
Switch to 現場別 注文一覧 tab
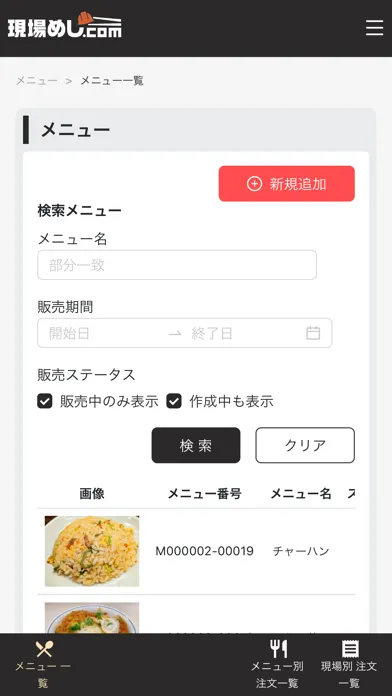(x=349, y=664)
